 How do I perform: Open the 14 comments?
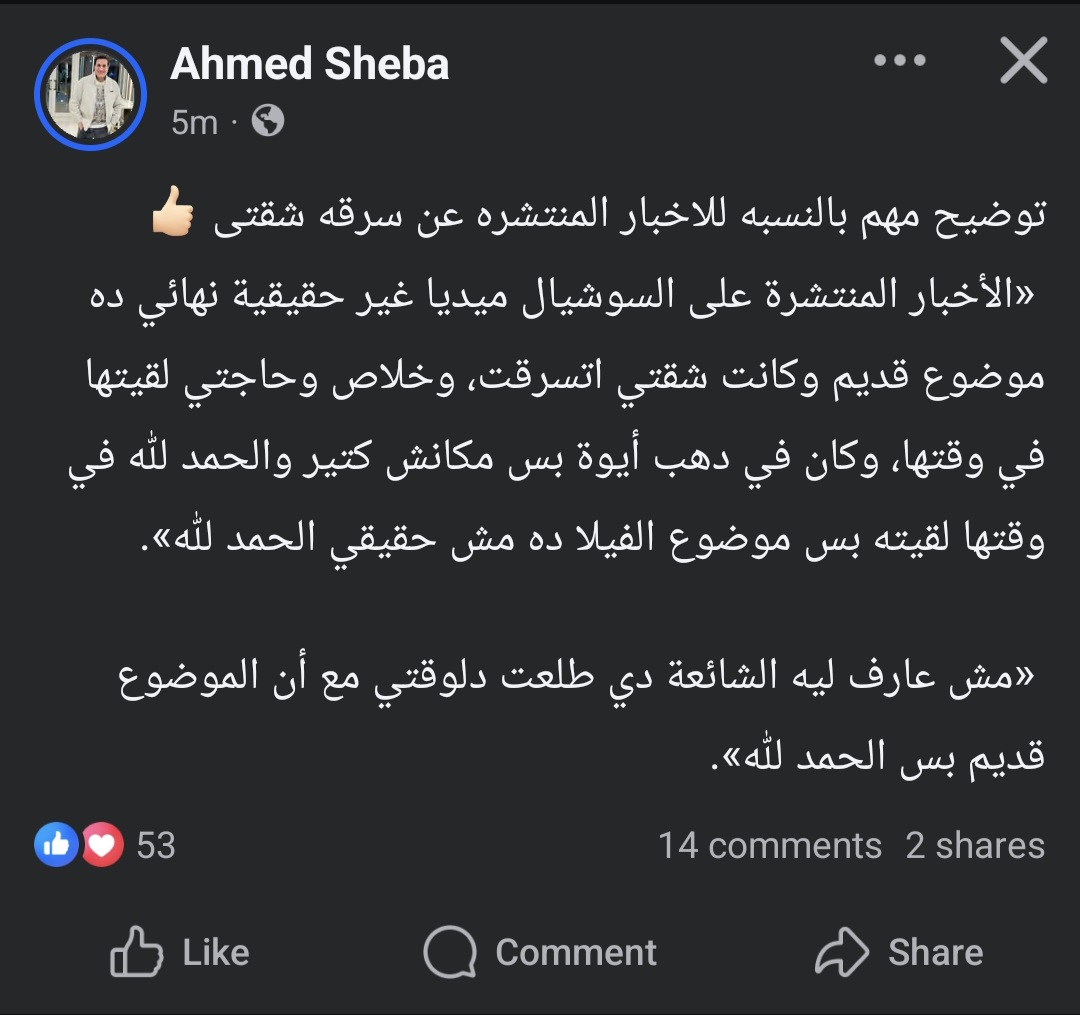pyautogui.click(x=769, y=846)
